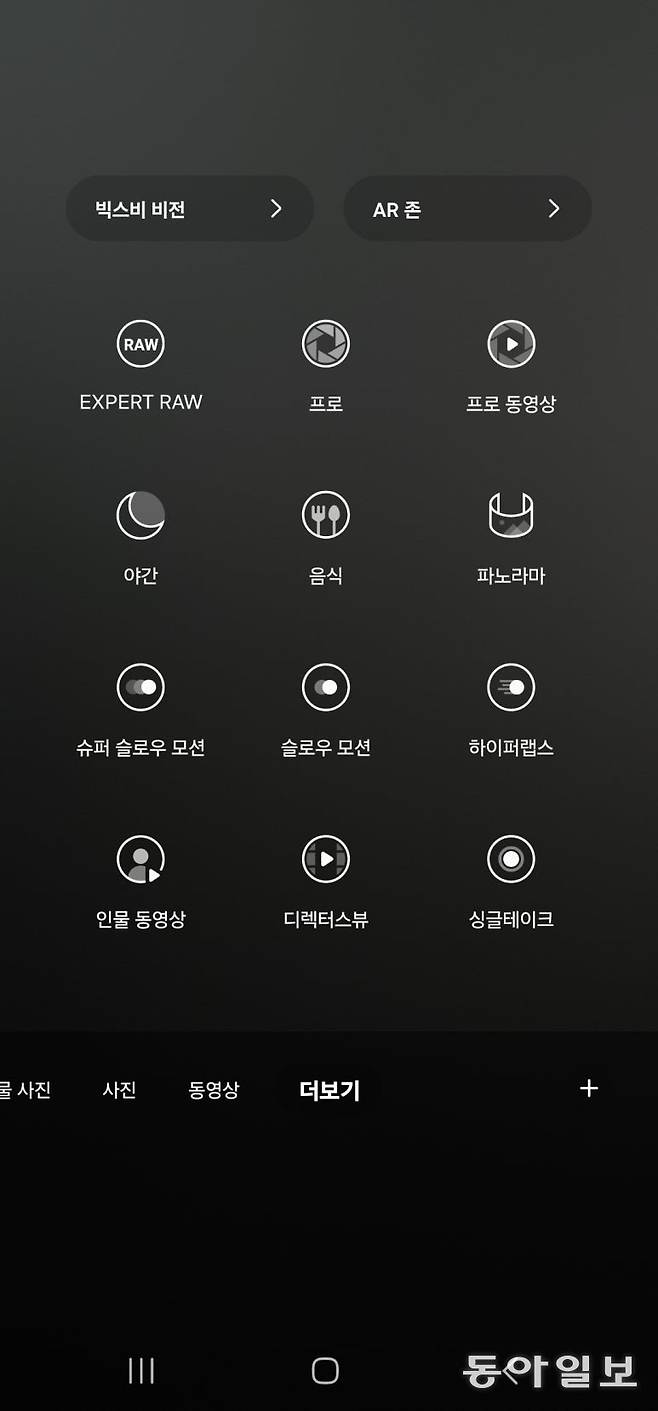Screen dimensions: 658x1411
Task: Switch to the Photo (사진) tab
Action: coord(119,1090)
